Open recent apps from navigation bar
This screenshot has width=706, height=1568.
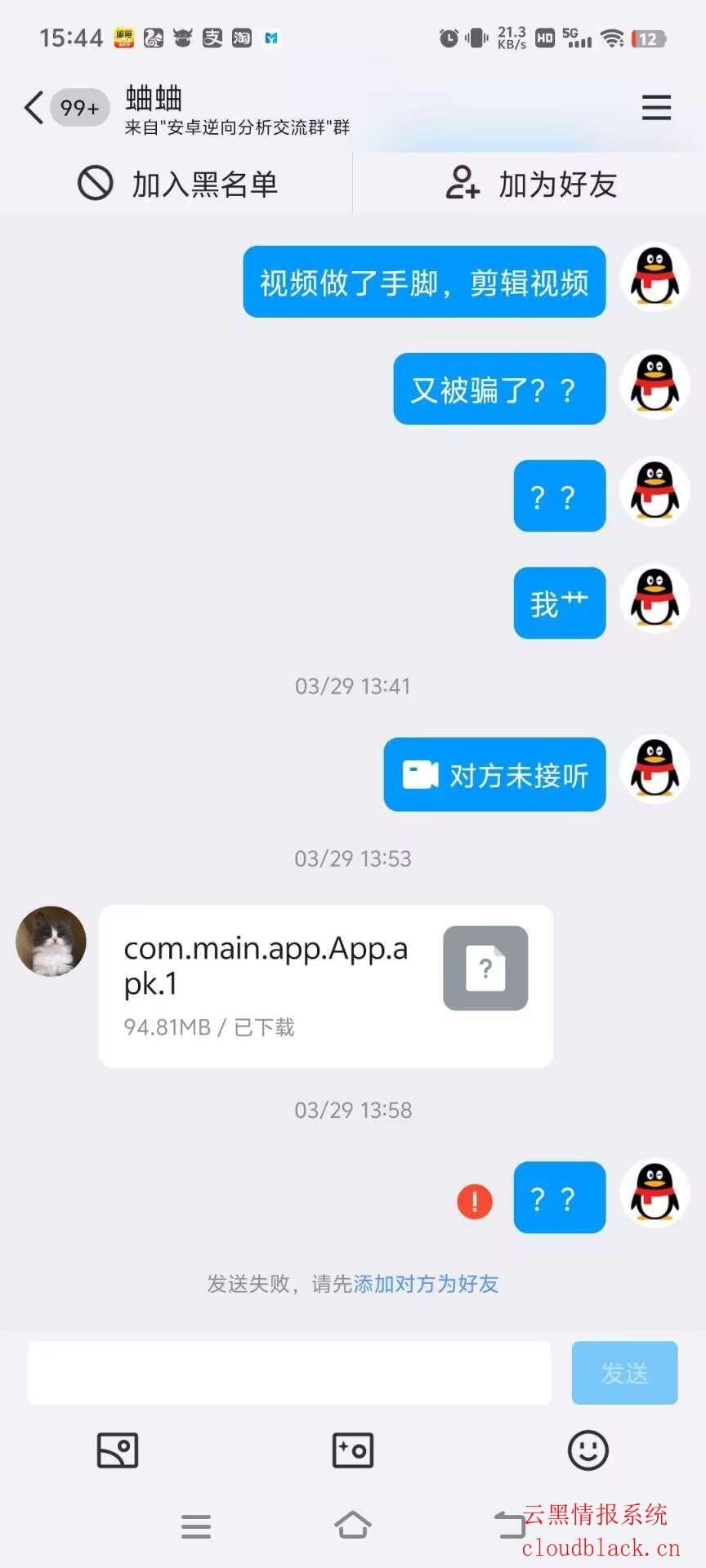(196, 1526)
